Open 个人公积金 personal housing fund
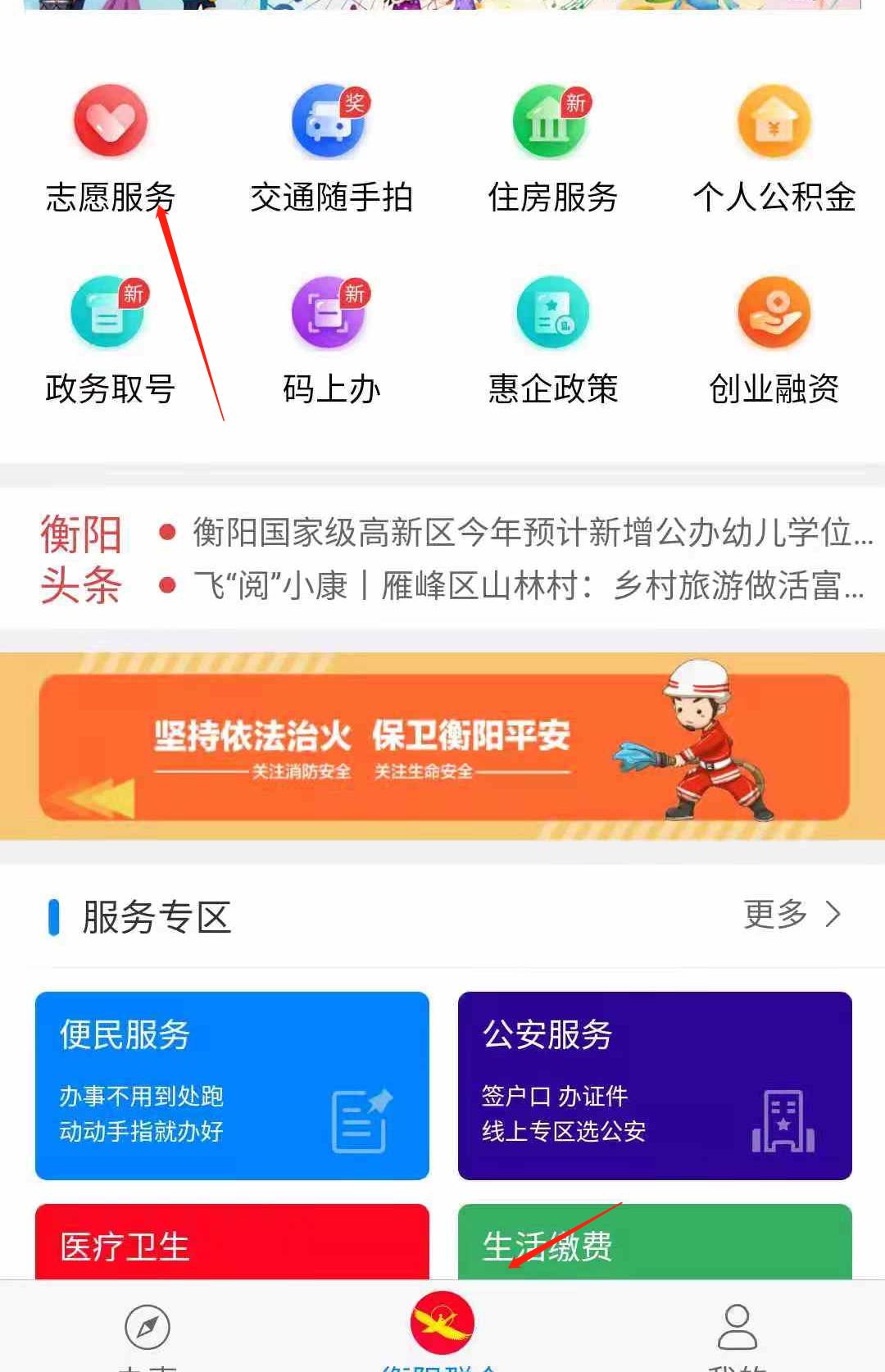This screenshot has width=885, height=1372. (x=774, y=148)
